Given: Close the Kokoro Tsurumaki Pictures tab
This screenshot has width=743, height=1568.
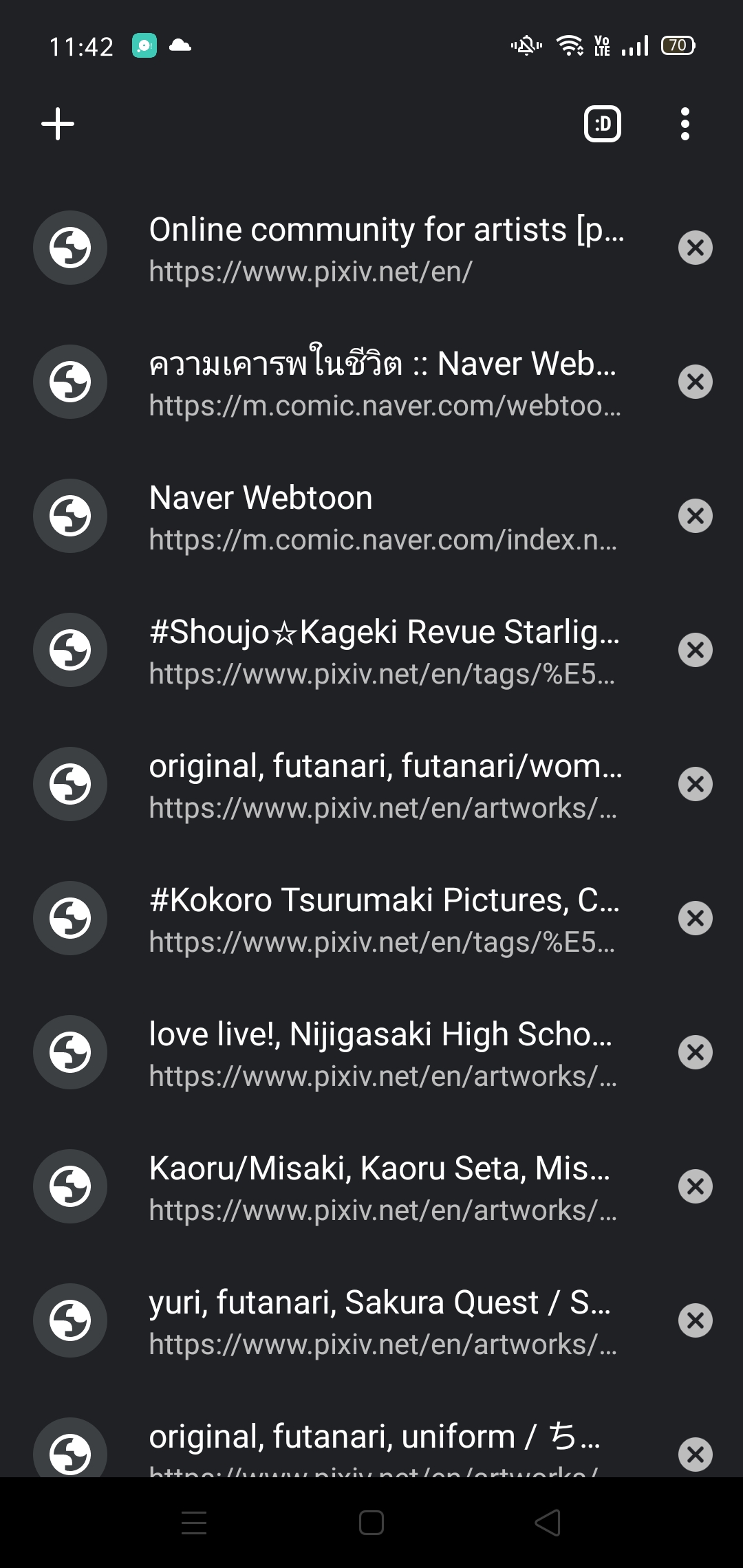Looking at the screenshot, I should (x=696, y=918).
